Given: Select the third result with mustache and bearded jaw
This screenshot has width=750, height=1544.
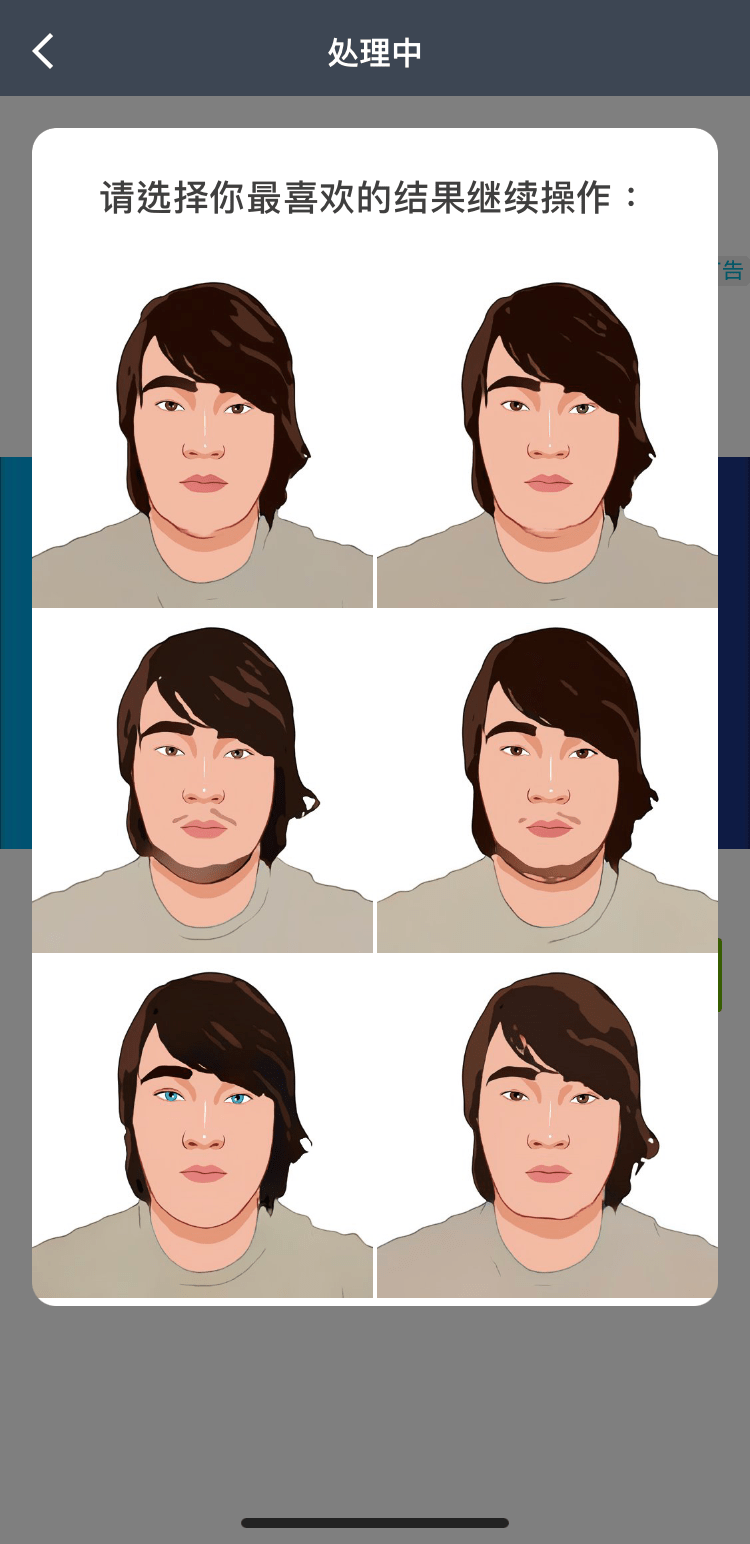Looking at the screenshot, I should pos(202,781).
